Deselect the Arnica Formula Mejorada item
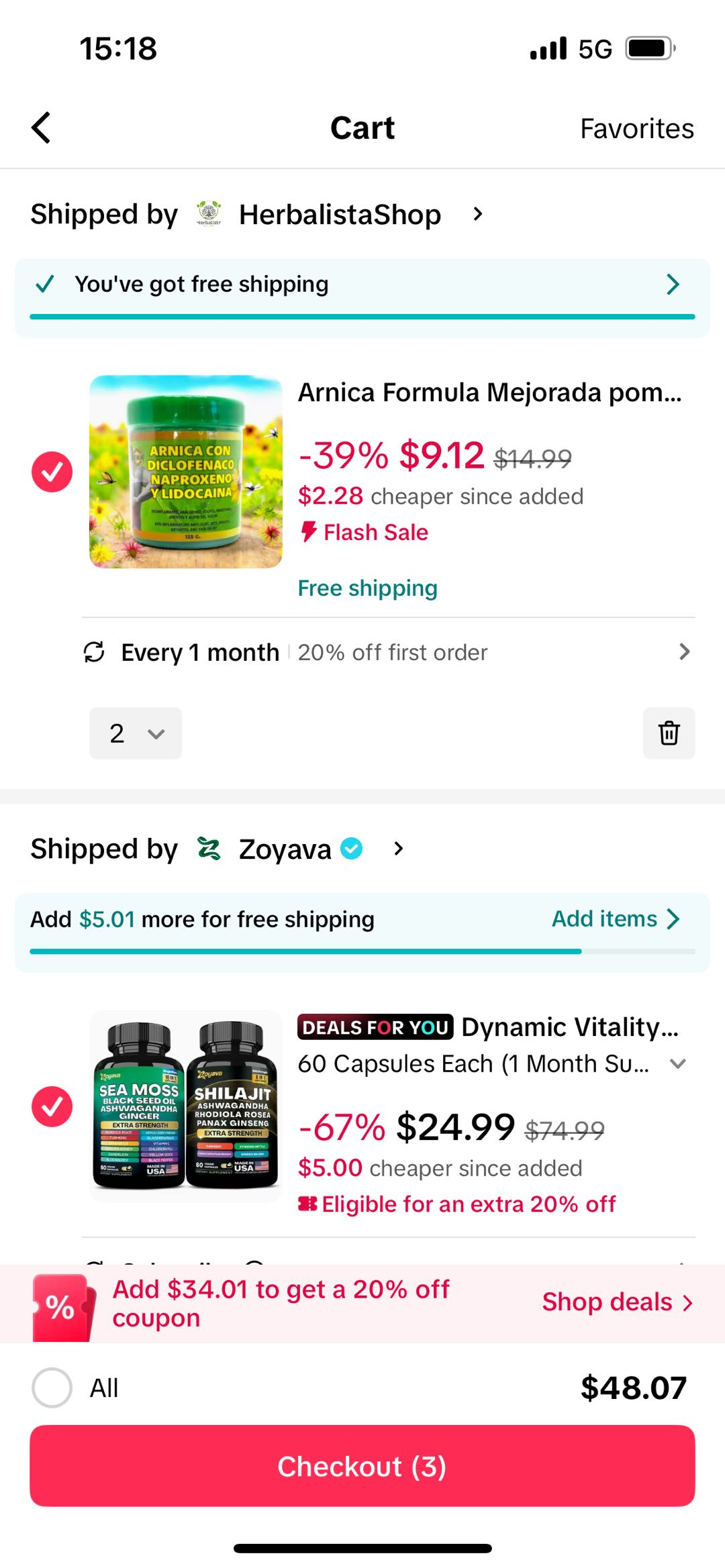 pyautogui.click(x=52, y=472)
